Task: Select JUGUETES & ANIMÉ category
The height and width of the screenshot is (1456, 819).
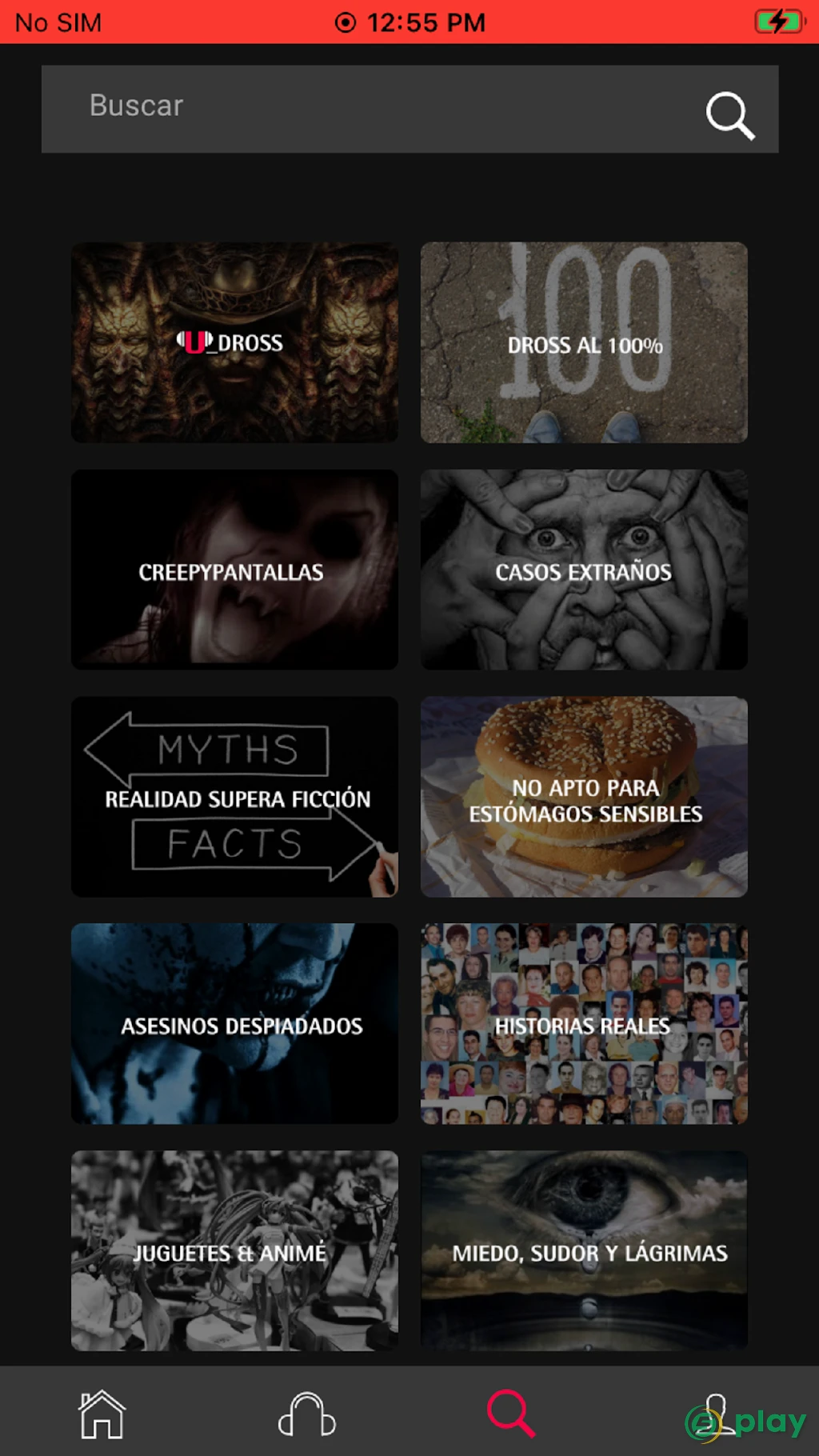Action: coord(234,1251)
